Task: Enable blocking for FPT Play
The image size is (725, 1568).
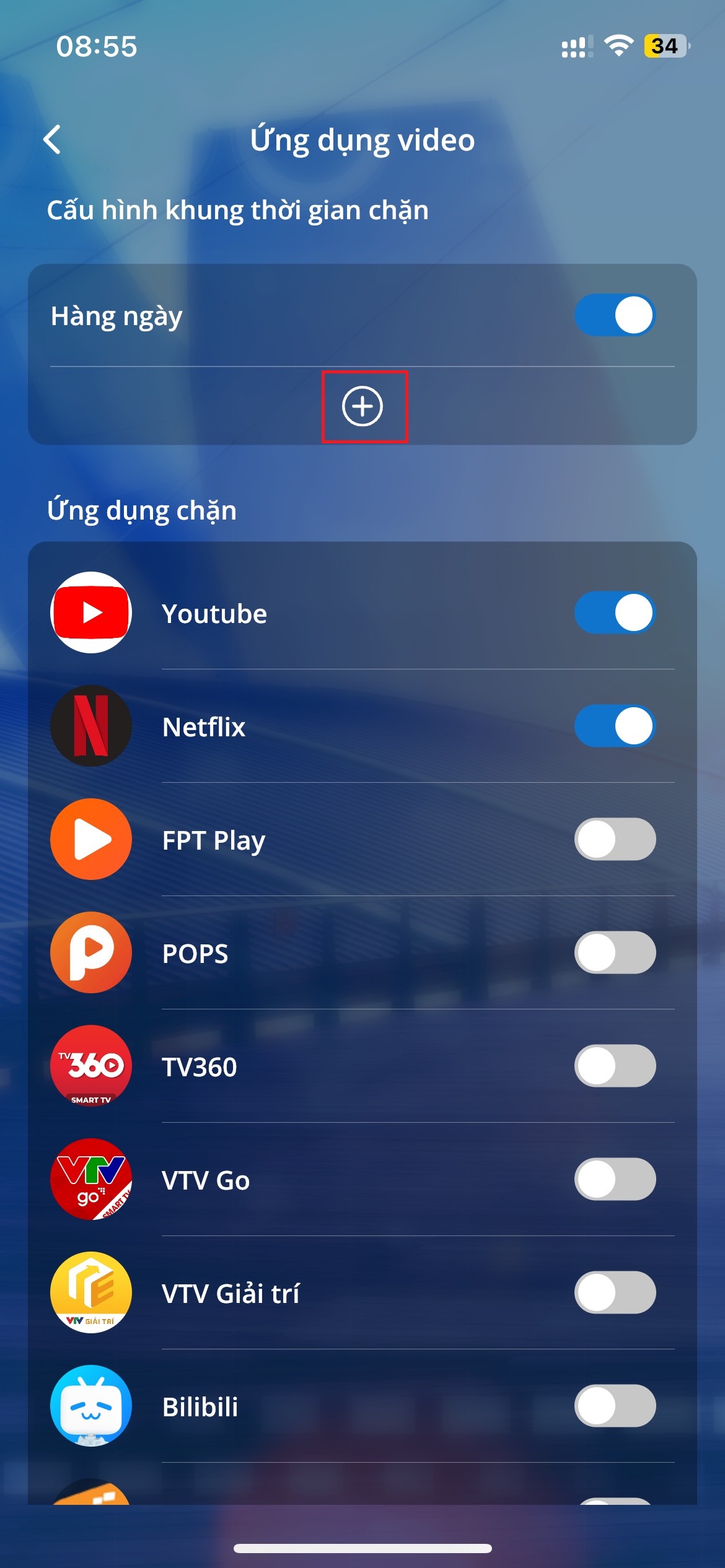Action: click(615, 839)
